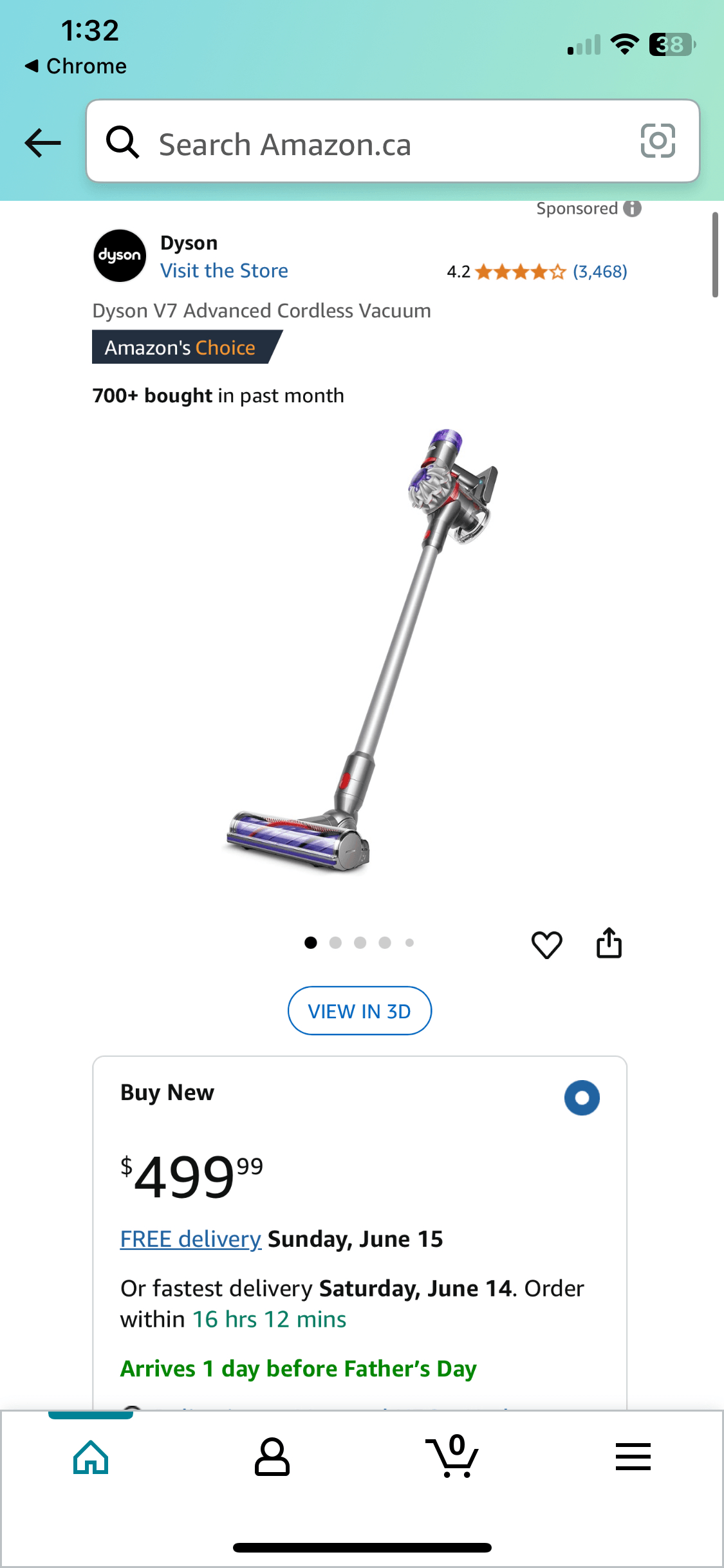Select the Buy New option
Viewport: 724px width, 1568px height.
click(x=582, y=1097)
